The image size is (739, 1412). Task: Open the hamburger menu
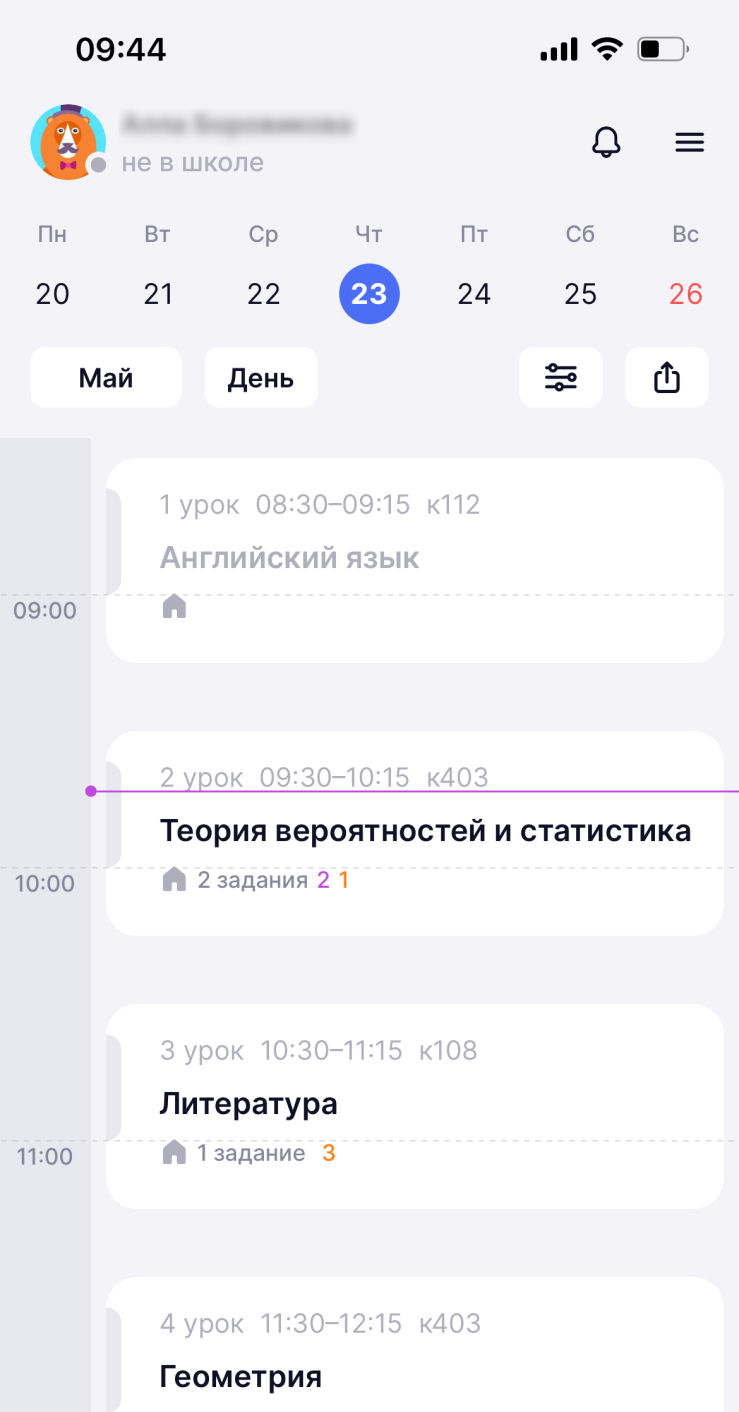click(x=690, y=143)
